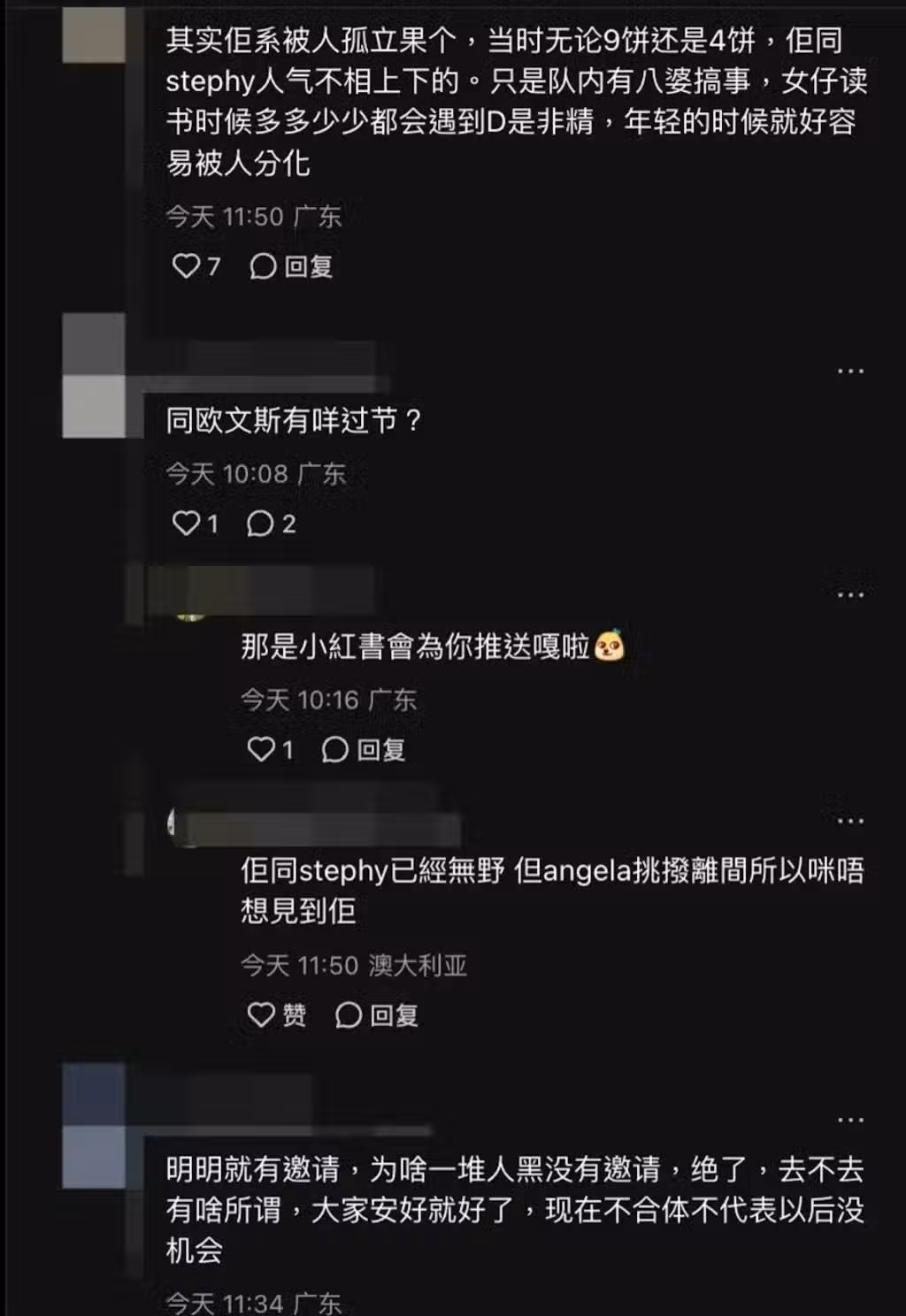Open the options menu for the 小紅書 reply
The height and width of the screenshot is (1316, 906).
850,595
